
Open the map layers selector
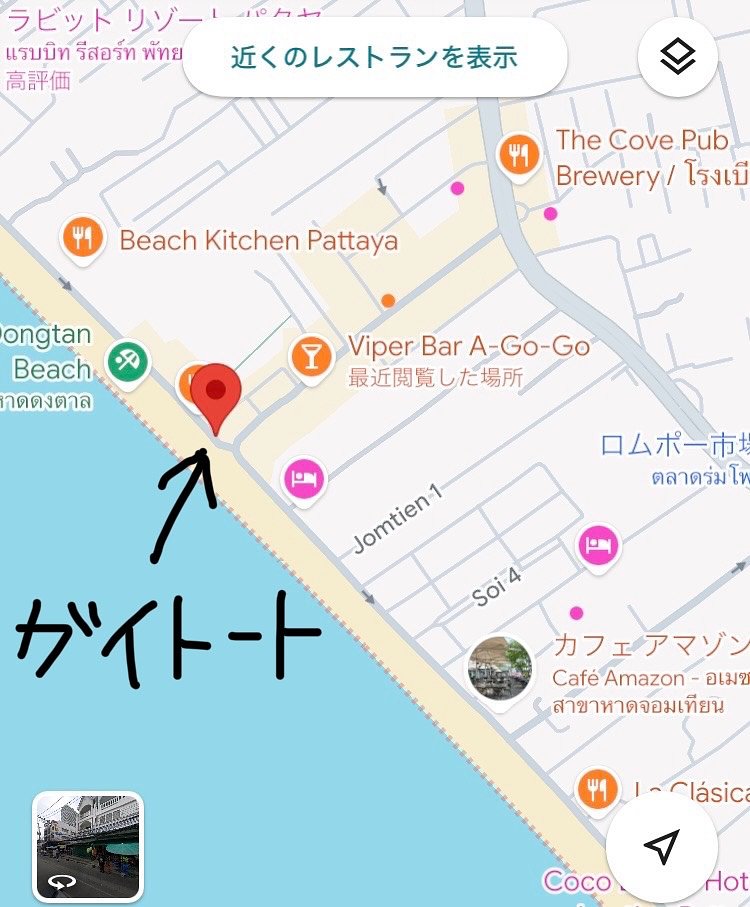click(678, 57)
